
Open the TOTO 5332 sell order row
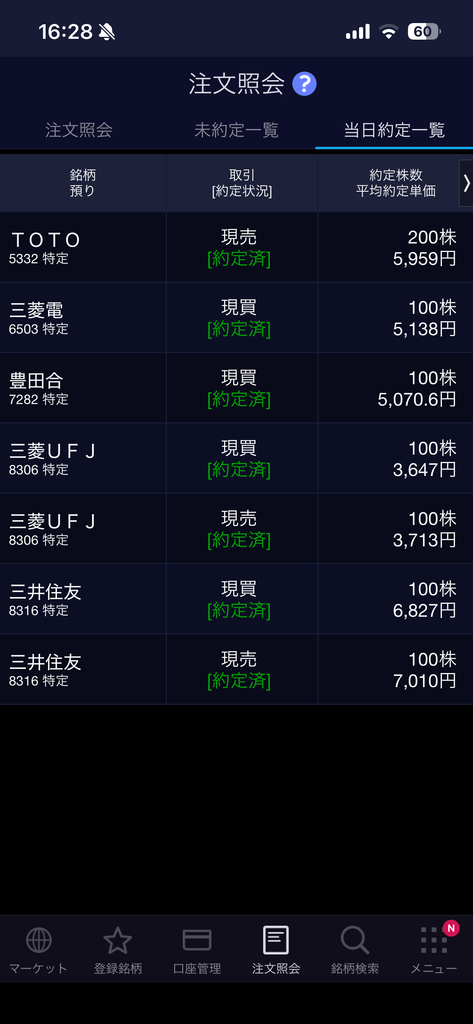236,247
